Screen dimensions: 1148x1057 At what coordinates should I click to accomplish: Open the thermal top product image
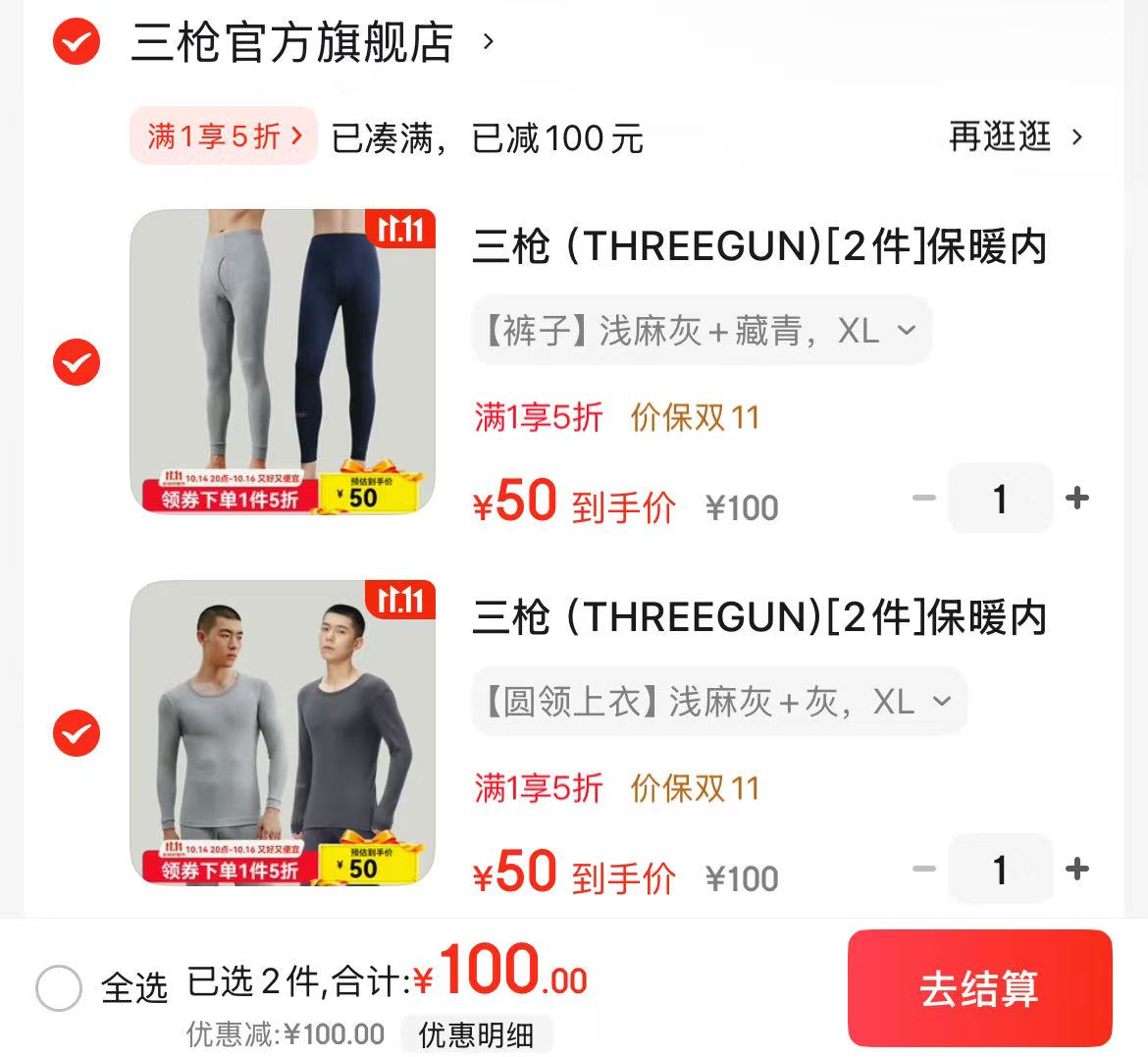click(283, 731)
